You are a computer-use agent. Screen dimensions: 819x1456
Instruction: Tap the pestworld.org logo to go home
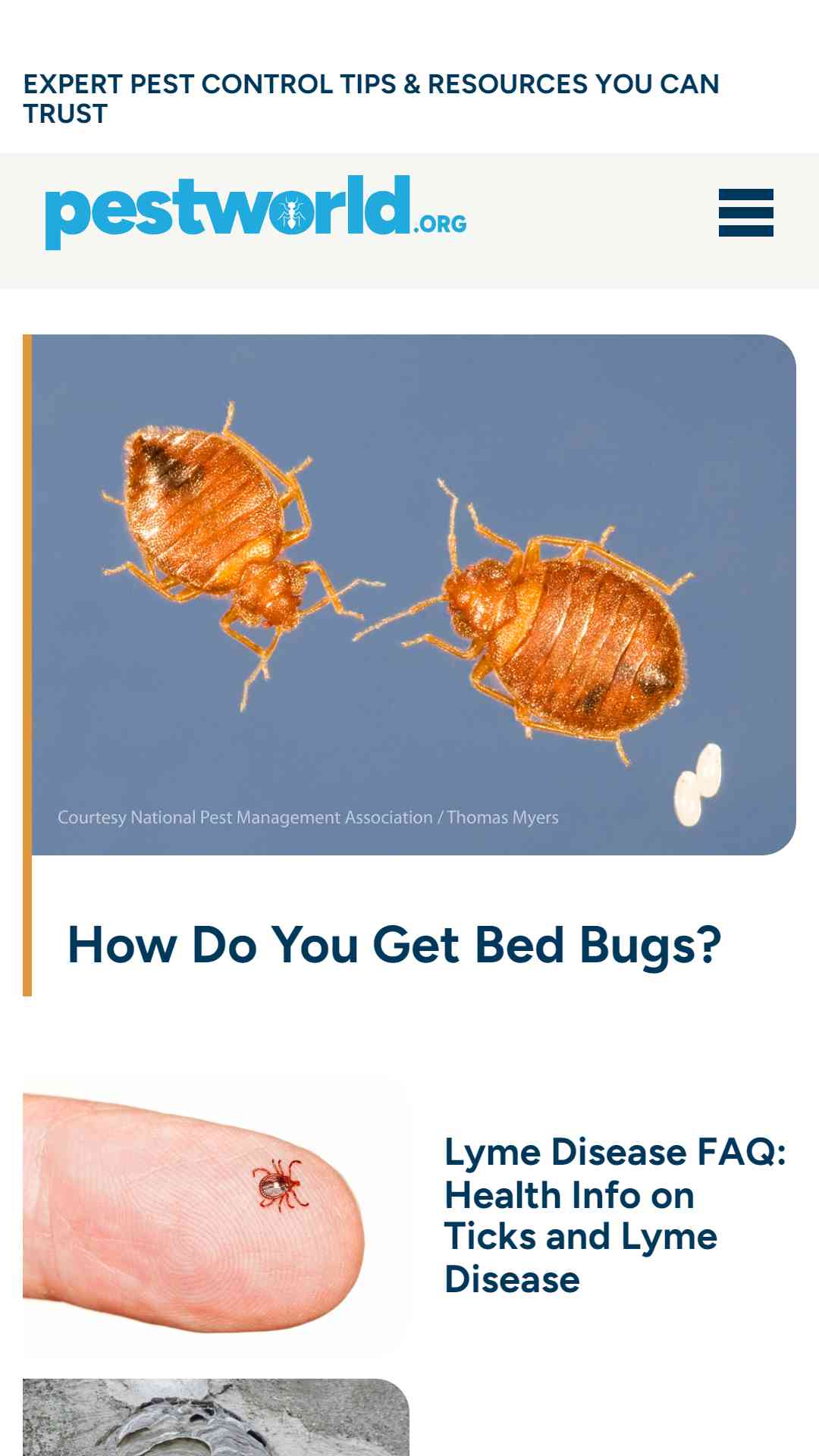tap(256, 212)
